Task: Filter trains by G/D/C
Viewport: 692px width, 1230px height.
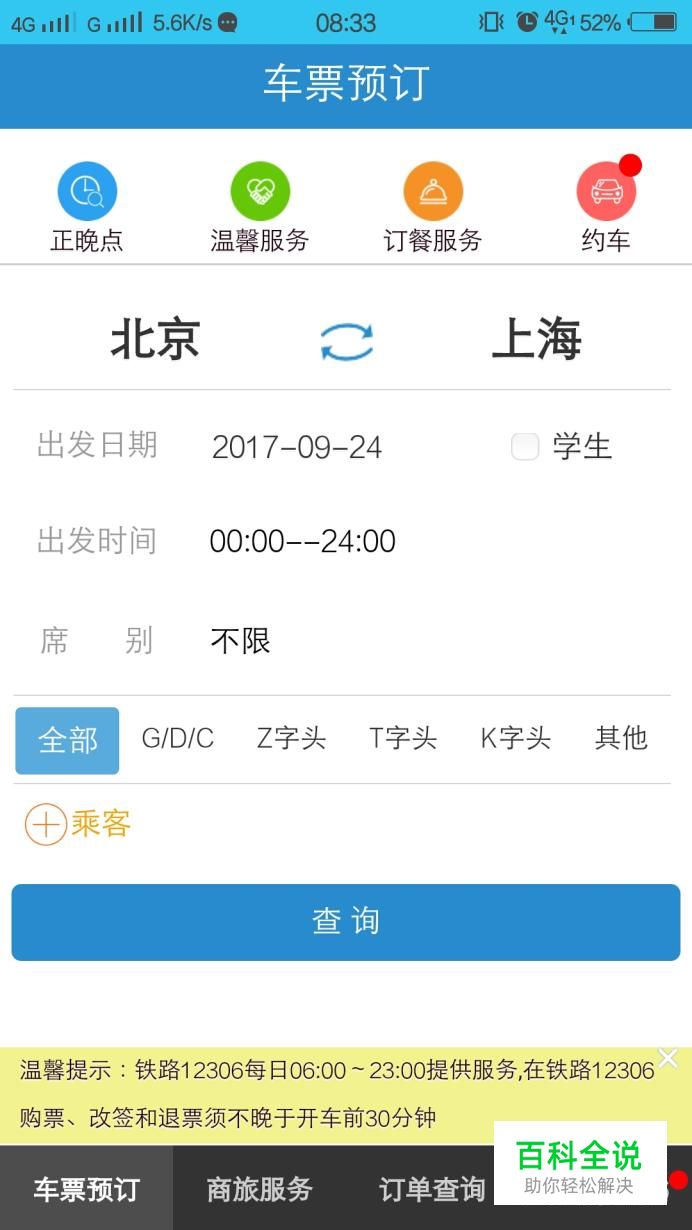Action: pos(178,739)
